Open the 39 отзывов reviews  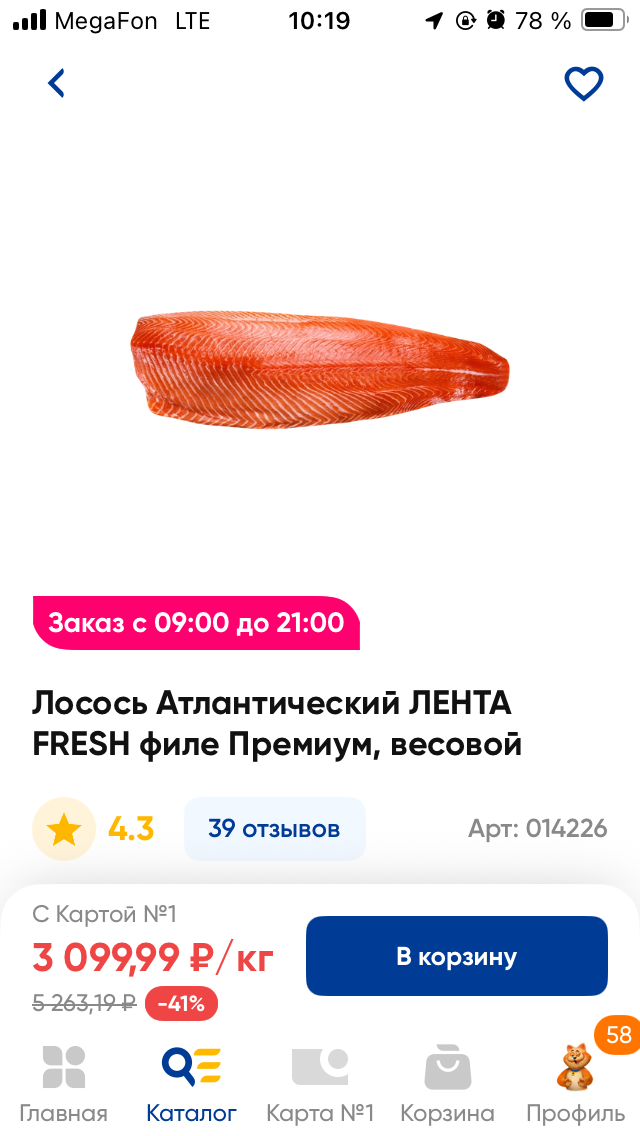274,829
